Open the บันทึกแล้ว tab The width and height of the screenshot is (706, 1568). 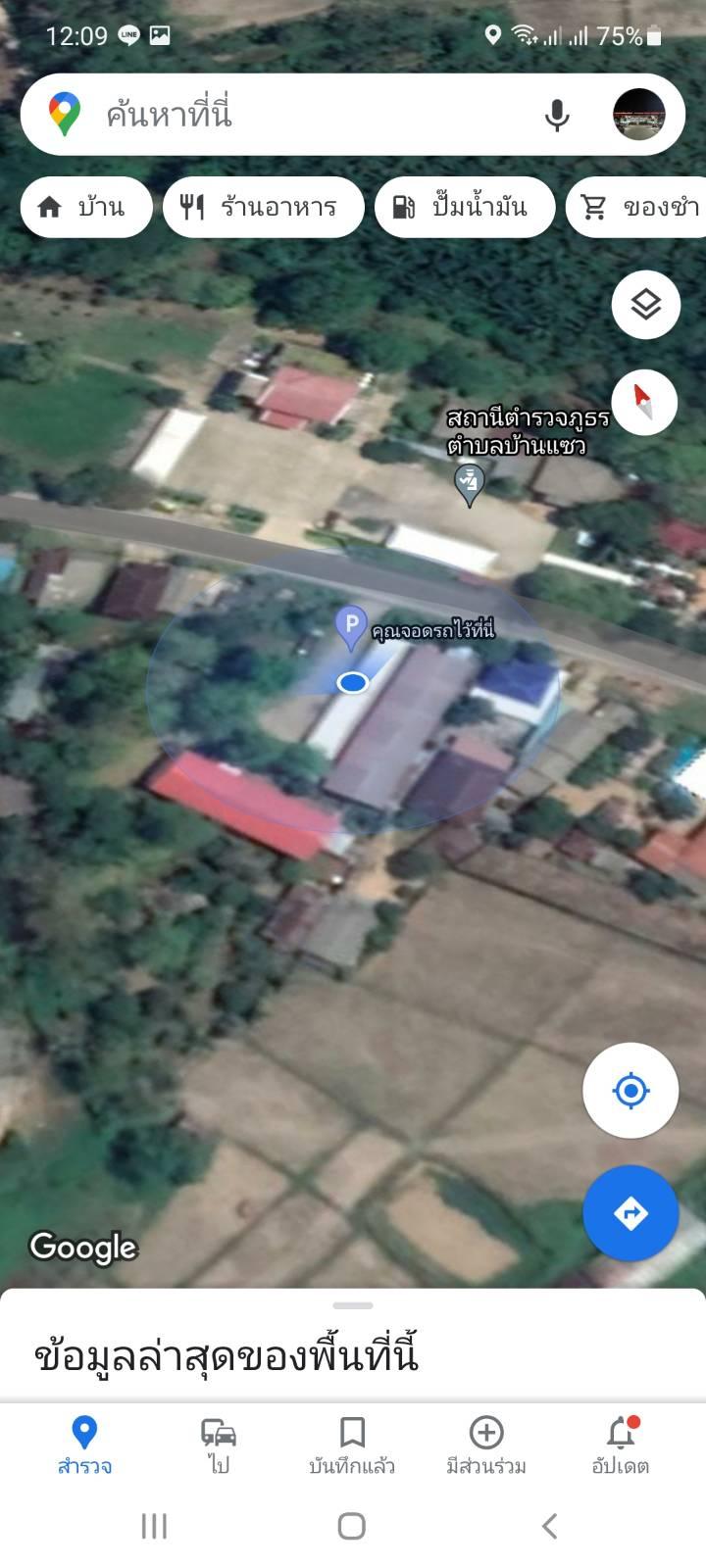tap(352, 1445)
